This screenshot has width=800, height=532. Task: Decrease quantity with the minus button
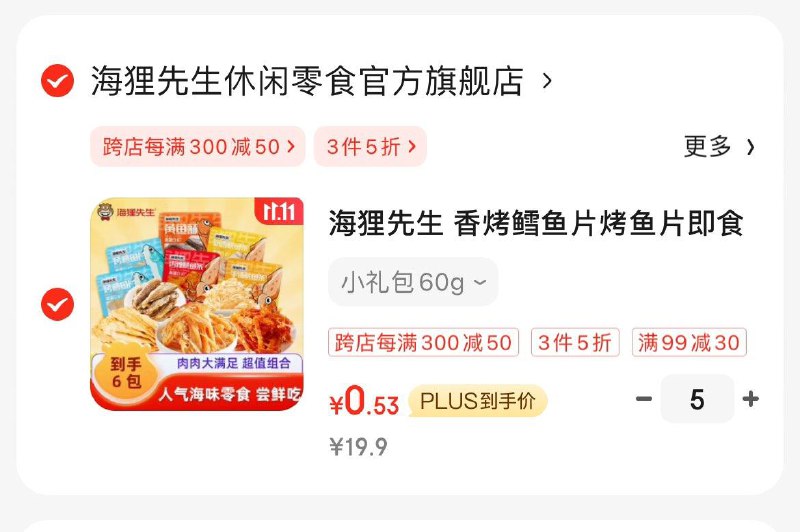click(644, 400)
